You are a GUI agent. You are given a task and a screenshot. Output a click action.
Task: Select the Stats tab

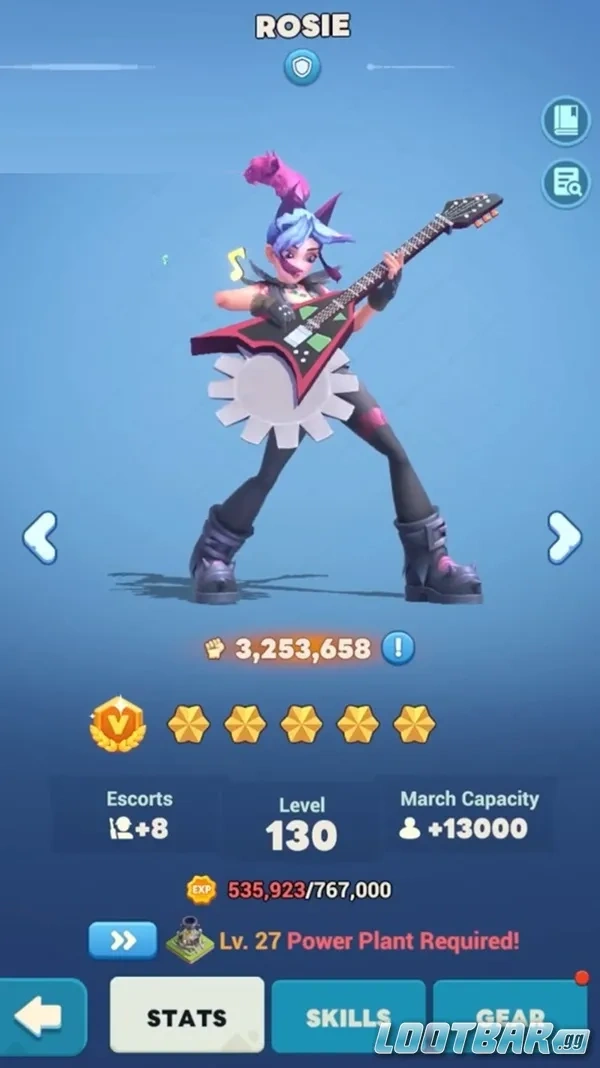[187, 1018]
